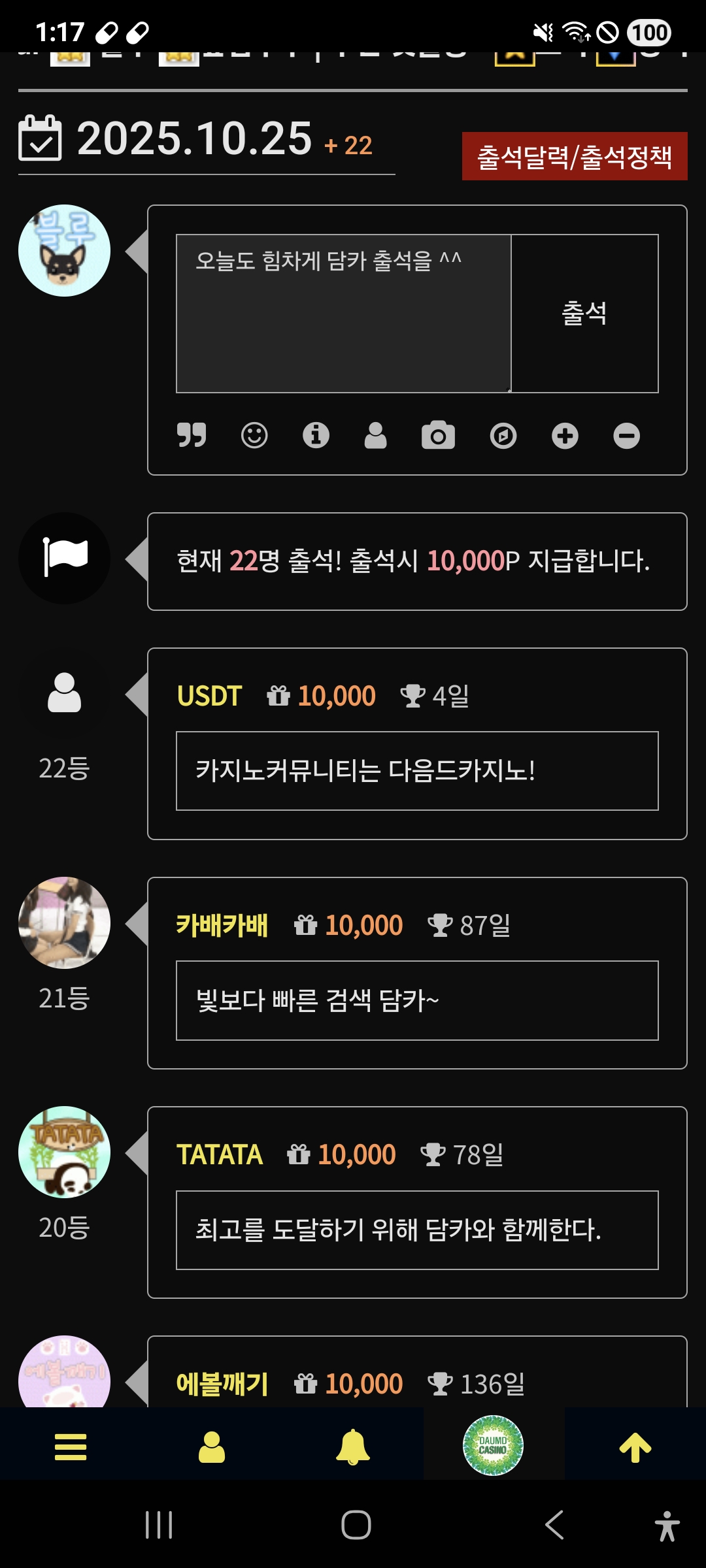Tap the compass icon in the editor toolbar
Screen dimensions: 706x1568
pyautogui.click(x=503, y=435)
